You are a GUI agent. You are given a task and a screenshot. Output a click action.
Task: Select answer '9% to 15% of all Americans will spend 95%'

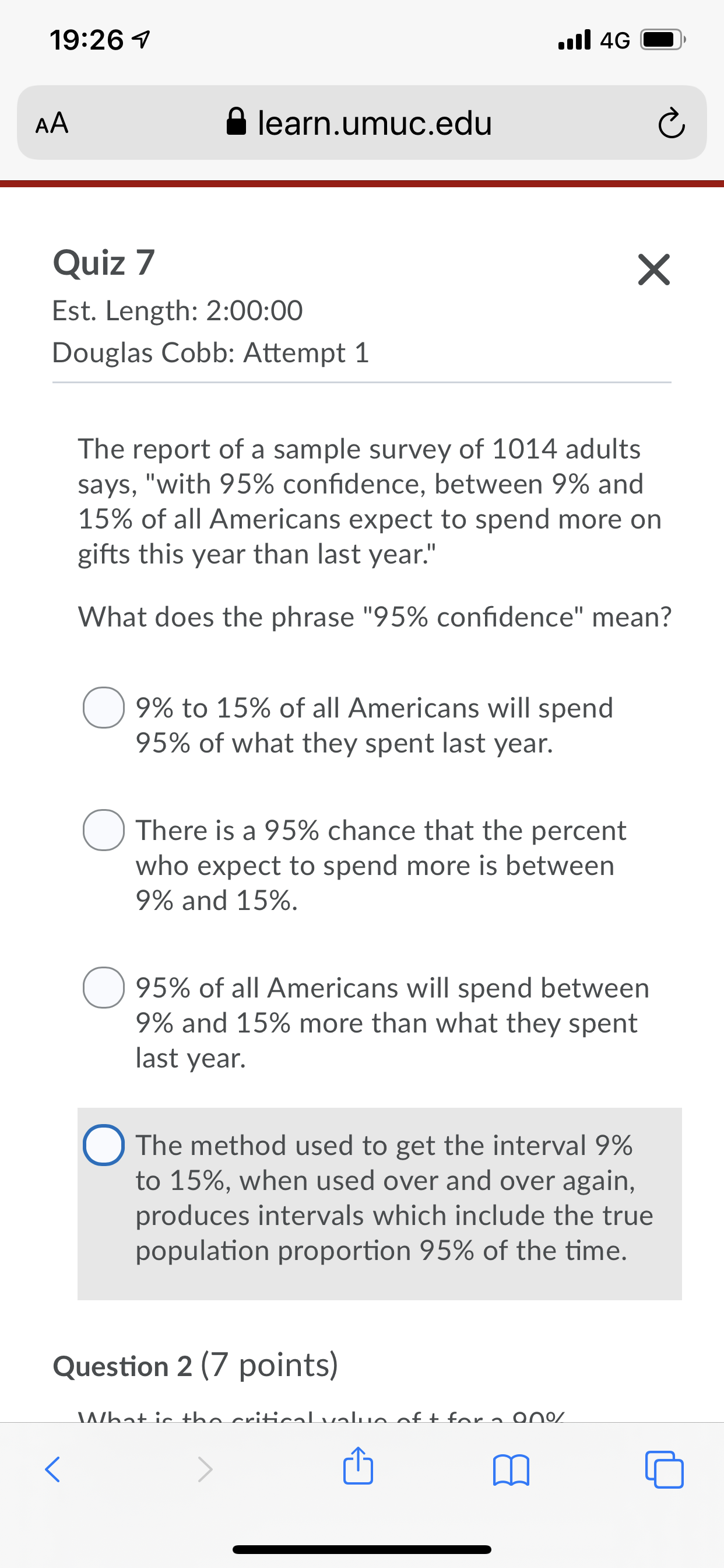point(104,708)
